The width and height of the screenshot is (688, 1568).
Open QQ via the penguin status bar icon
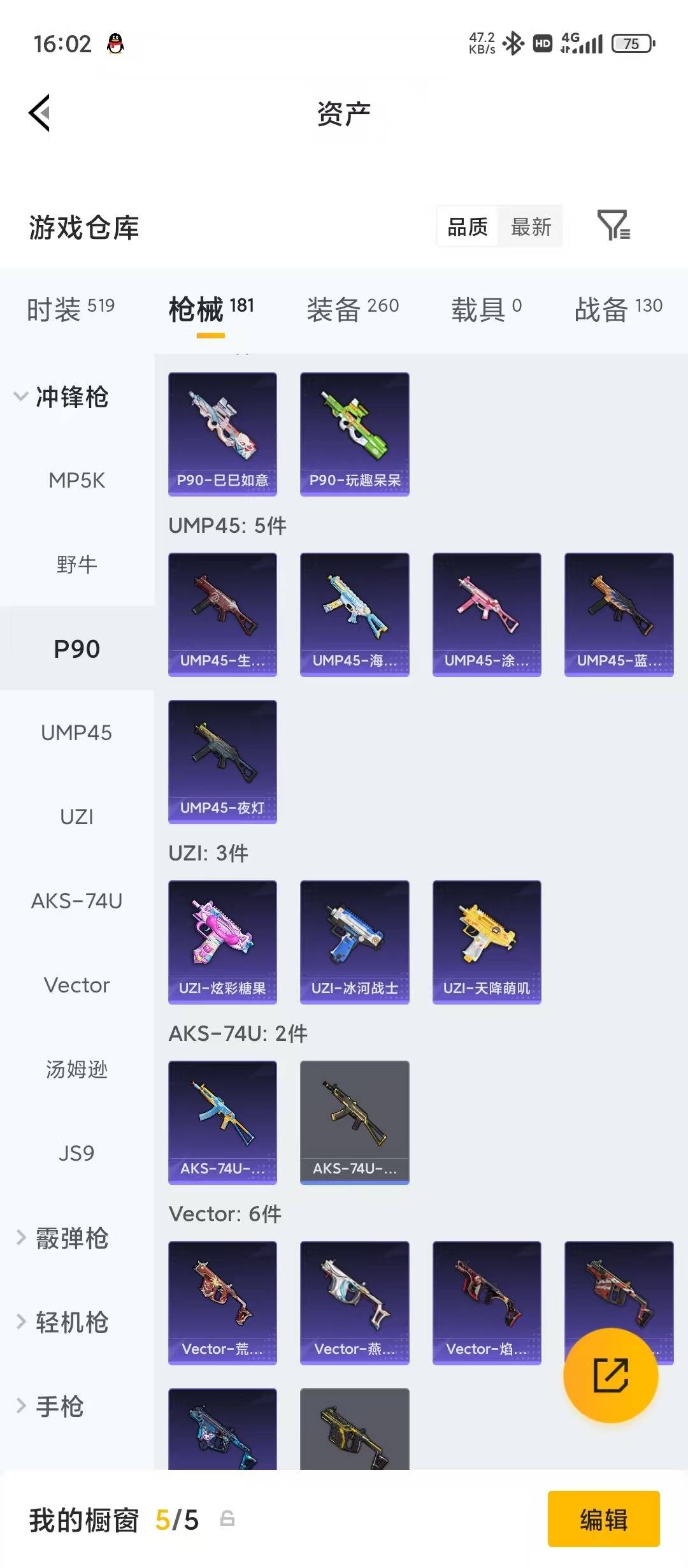[113, 42]
